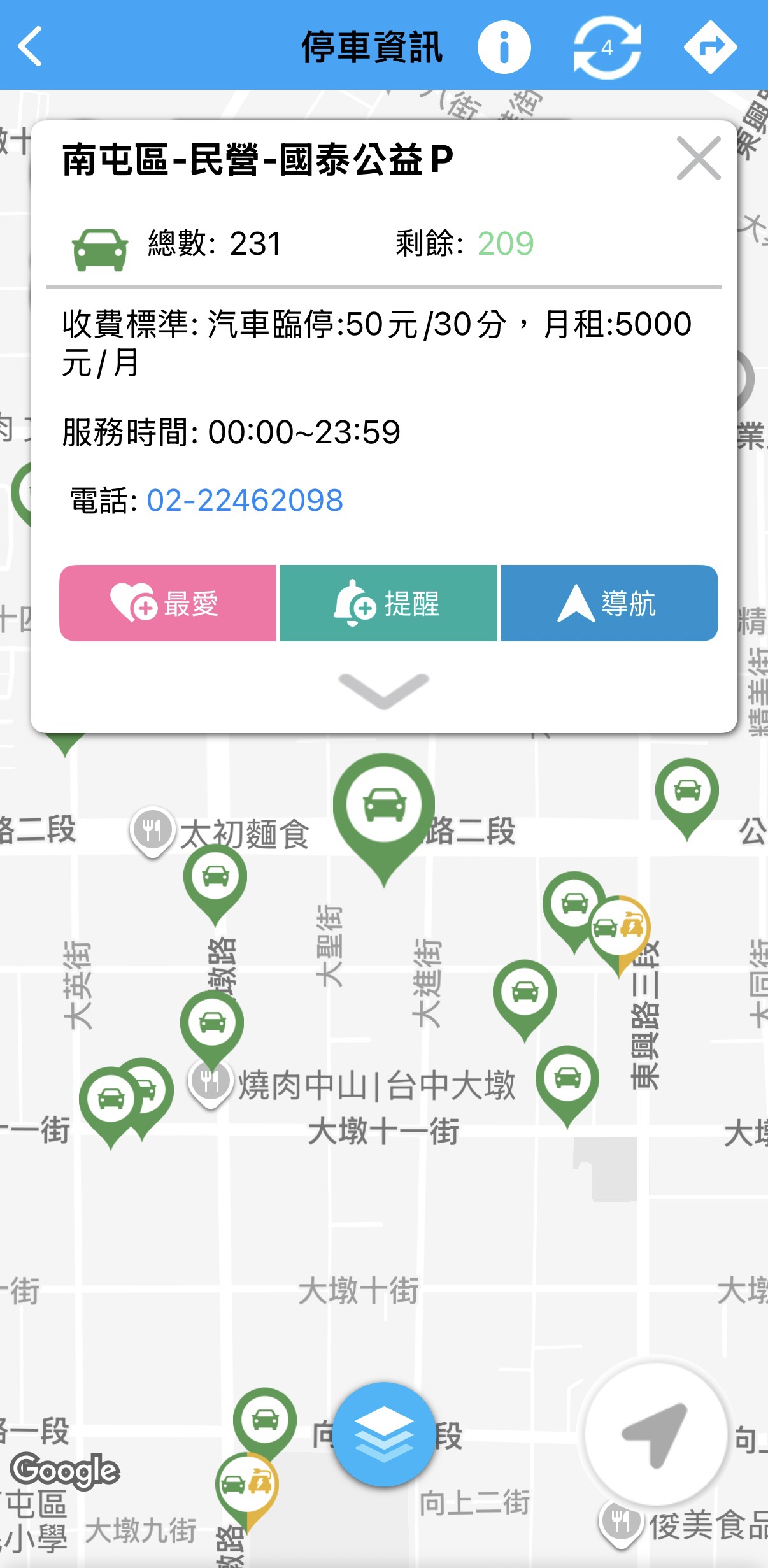Open the 太初麵食 restaurant marker
This screenshot has width=768, height=1568.
pyautogui.click(x=152, y=830)
